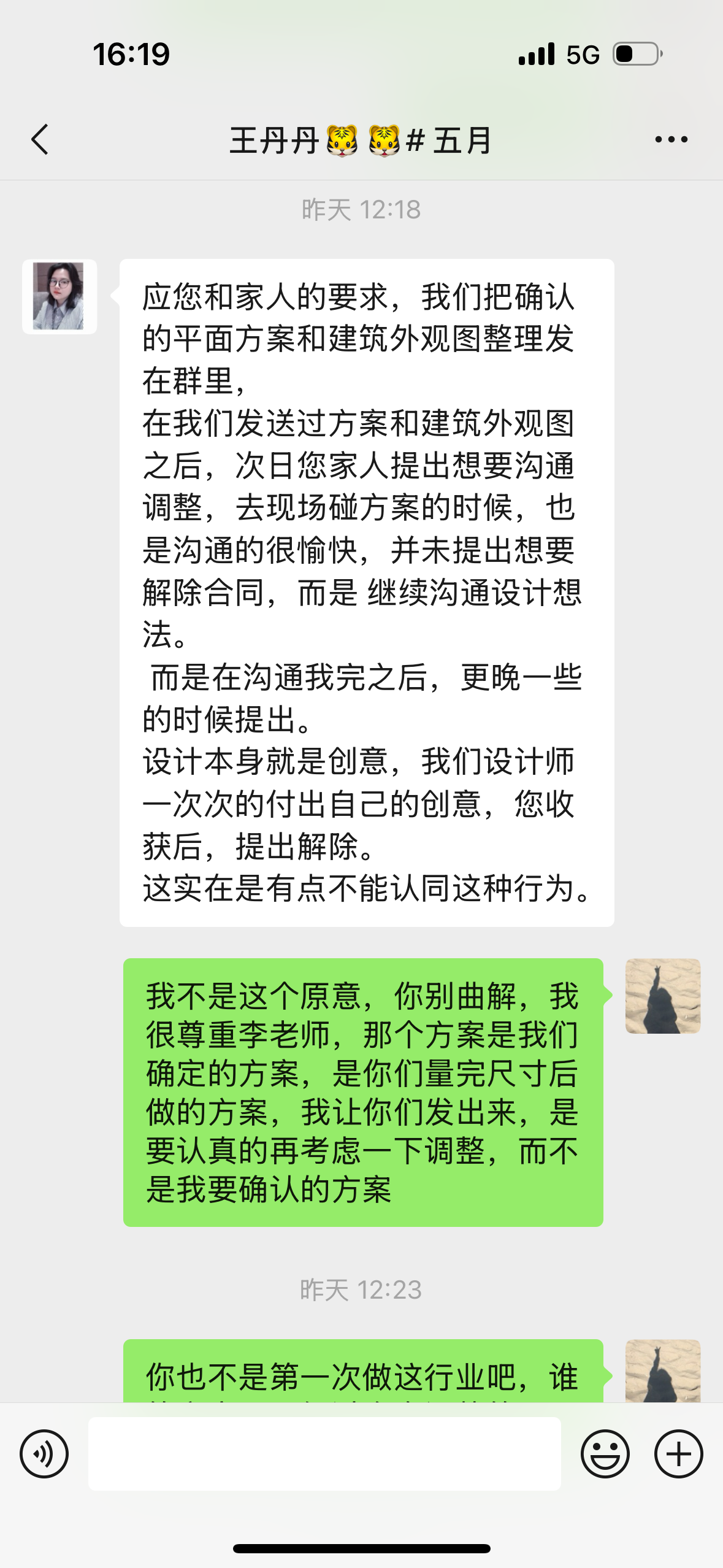View the profile of the glasses-wearing sender
This screenshot has height=1568, width=723.
tap(59, 297)
